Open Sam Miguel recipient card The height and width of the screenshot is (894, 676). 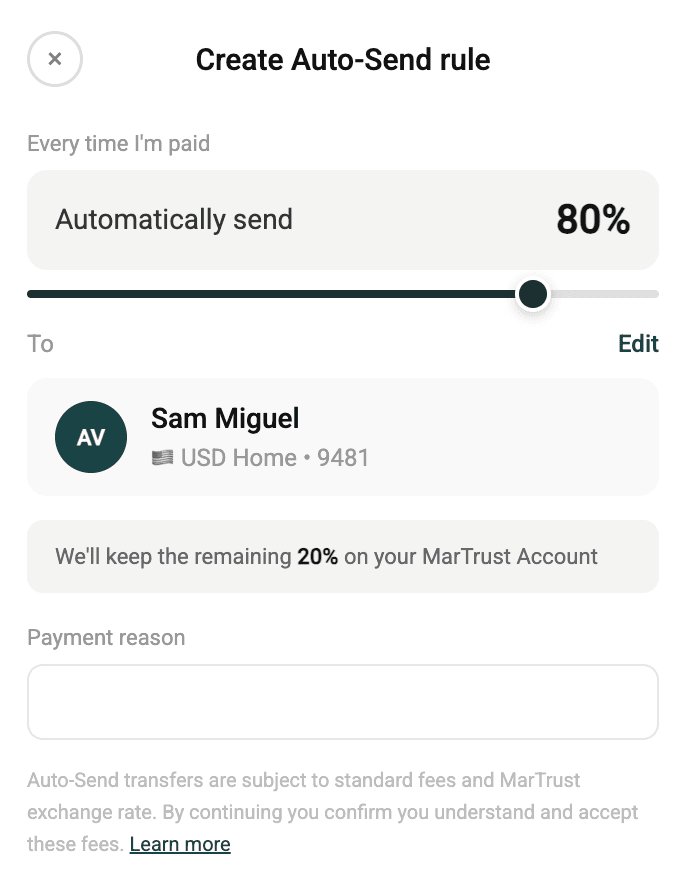click(x=343, y=437)
